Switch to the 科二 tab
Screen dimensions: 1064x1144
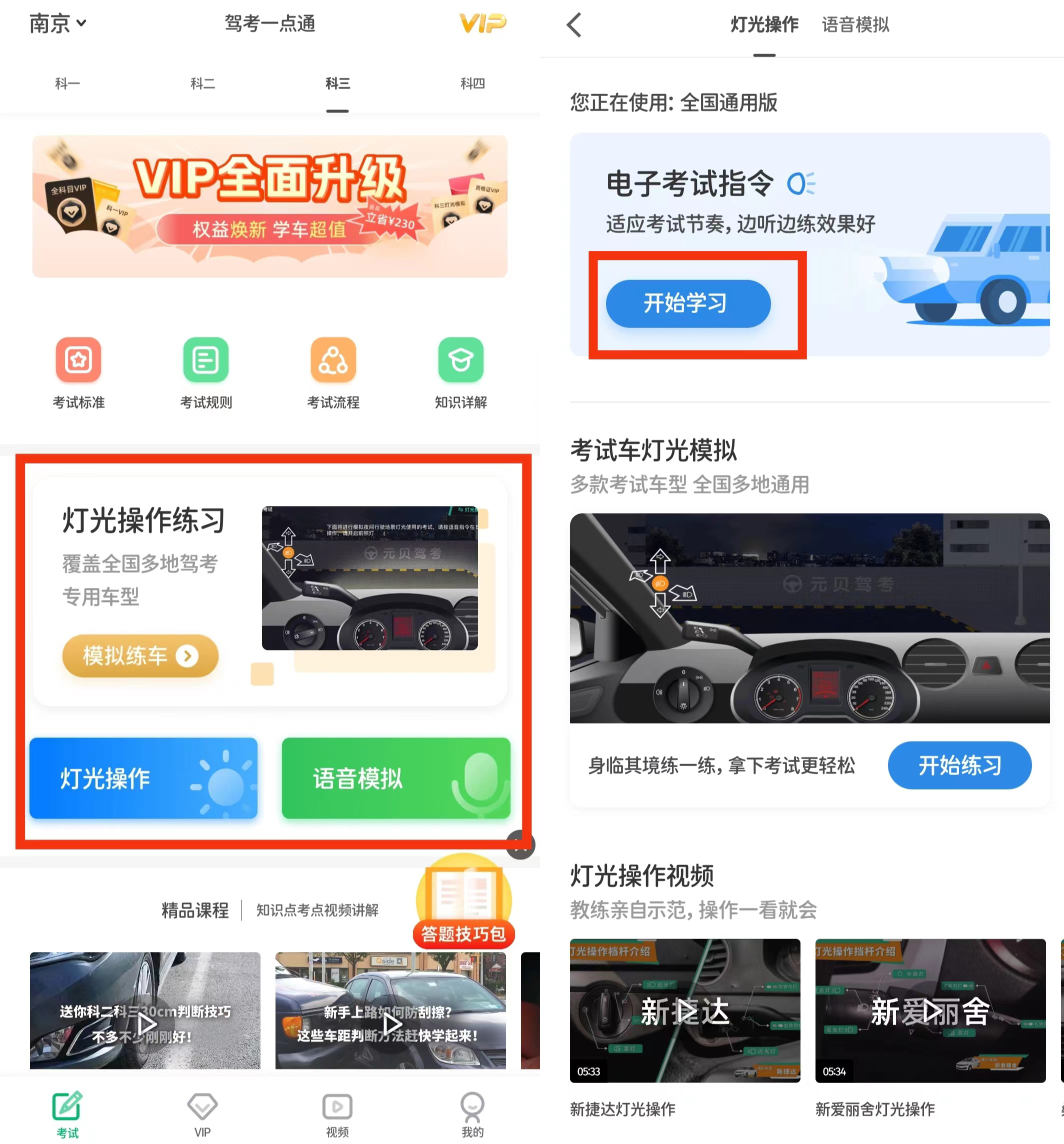pos(202,84)
